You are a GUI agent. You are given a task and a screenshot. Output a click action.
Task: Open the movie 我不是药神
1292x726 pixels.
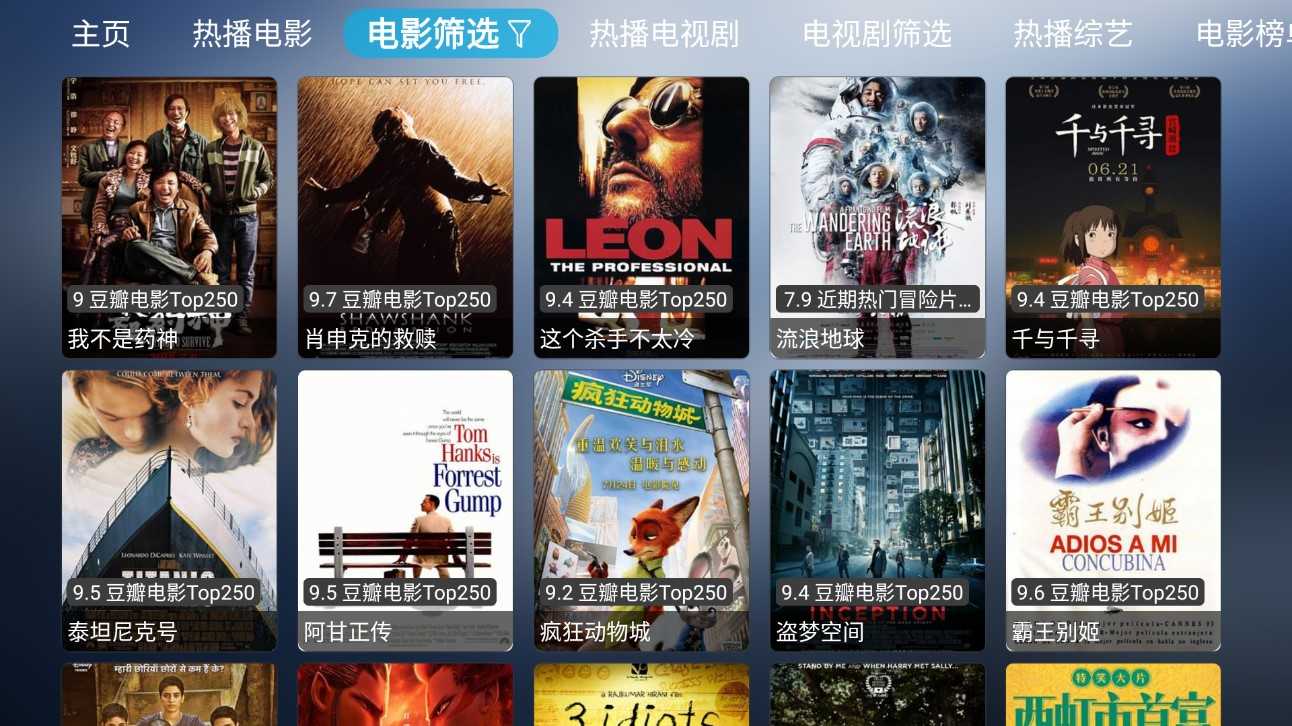click(x=169, y=217)
